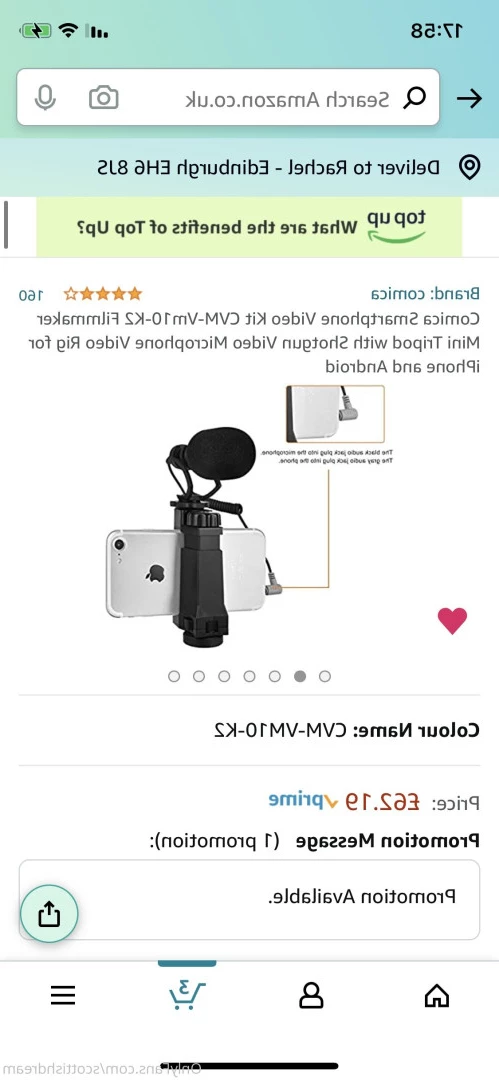Go back using the arrow beside search
This screenshot has height=1080, width=499.
point(469,98)
